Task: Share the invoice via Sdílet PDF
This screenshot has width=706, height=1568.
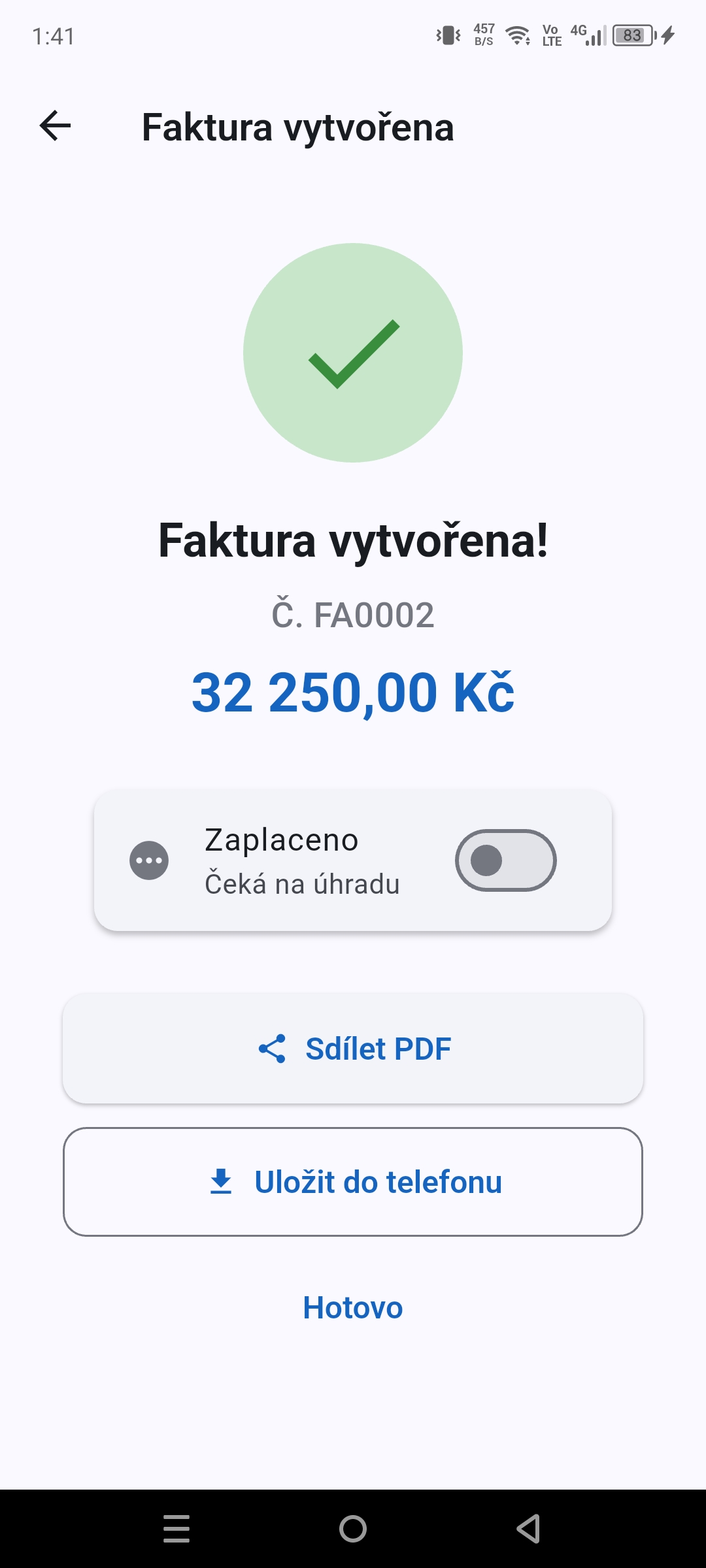Action: point(353,1049)
